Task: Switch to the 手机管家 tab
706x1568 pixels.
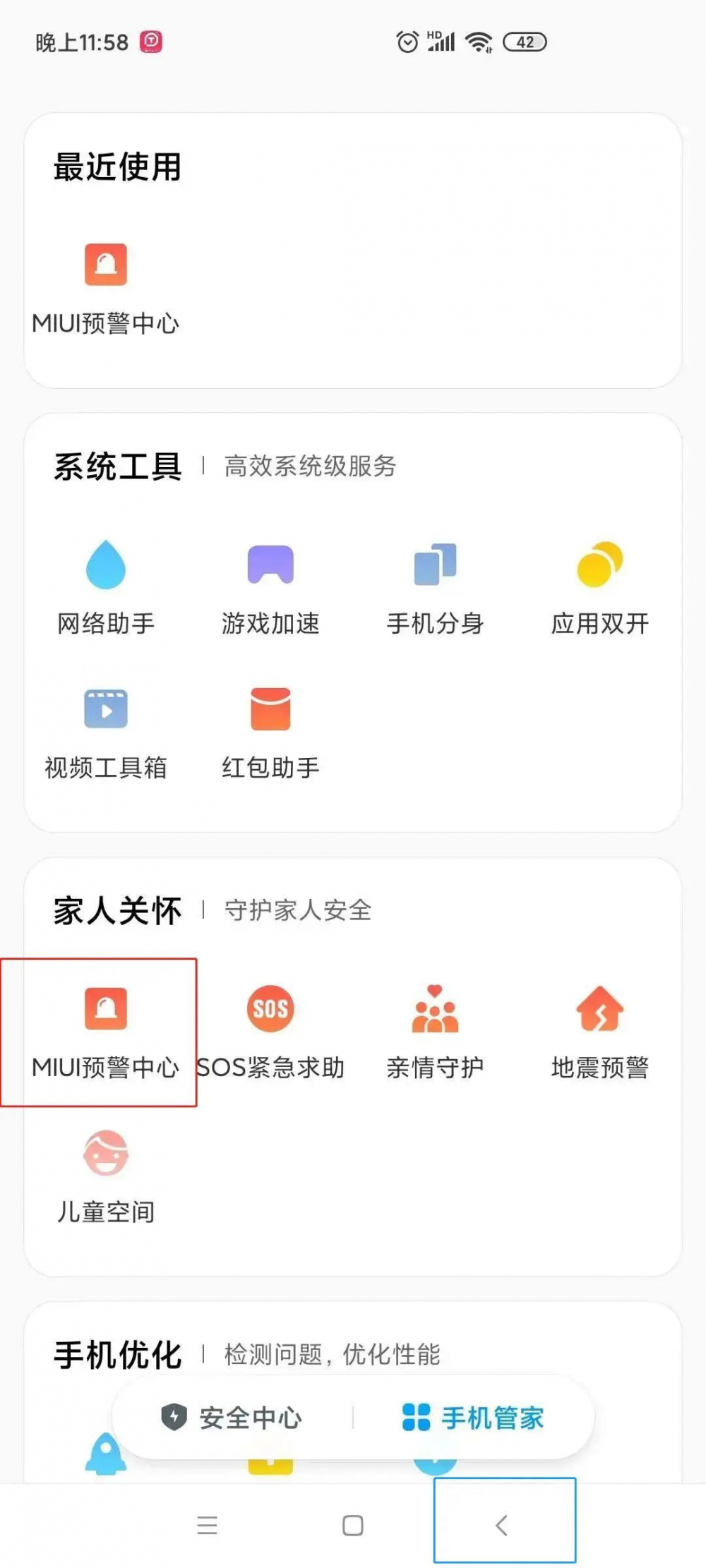Action: (473, 1418)
